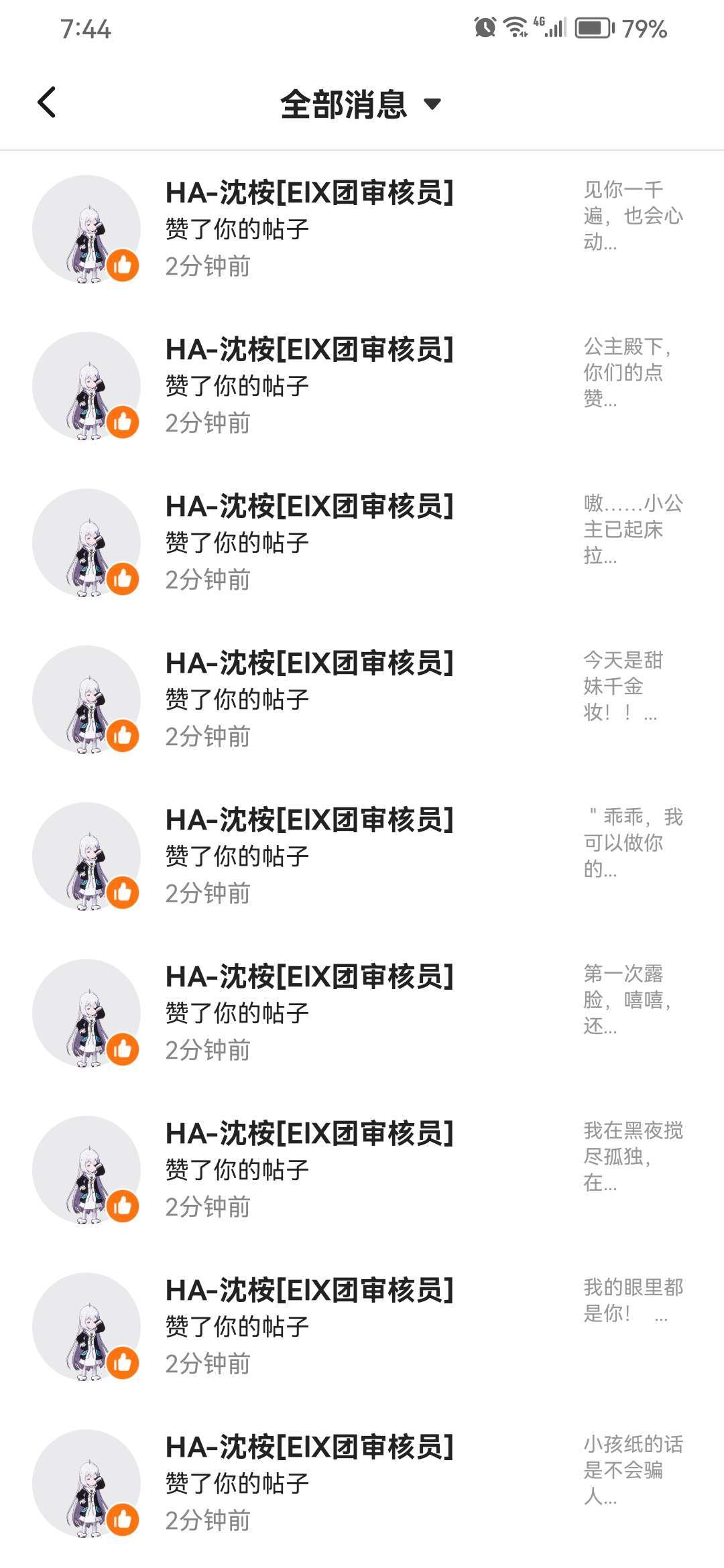This screenshot has width=724, height=1568.
Task: Open like notification for post 见你一千遍
Action: coord(362,229)
